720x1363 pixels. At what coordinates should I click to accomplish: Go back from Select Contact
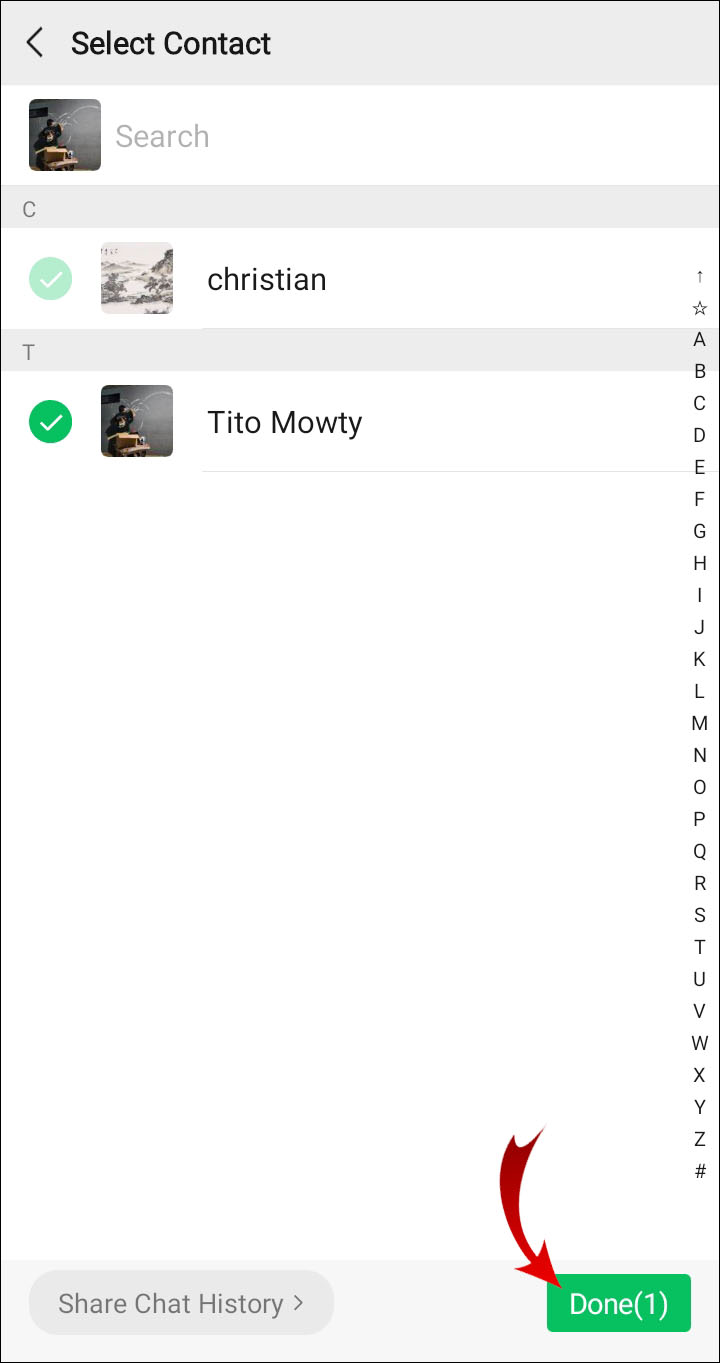[36, 43]
